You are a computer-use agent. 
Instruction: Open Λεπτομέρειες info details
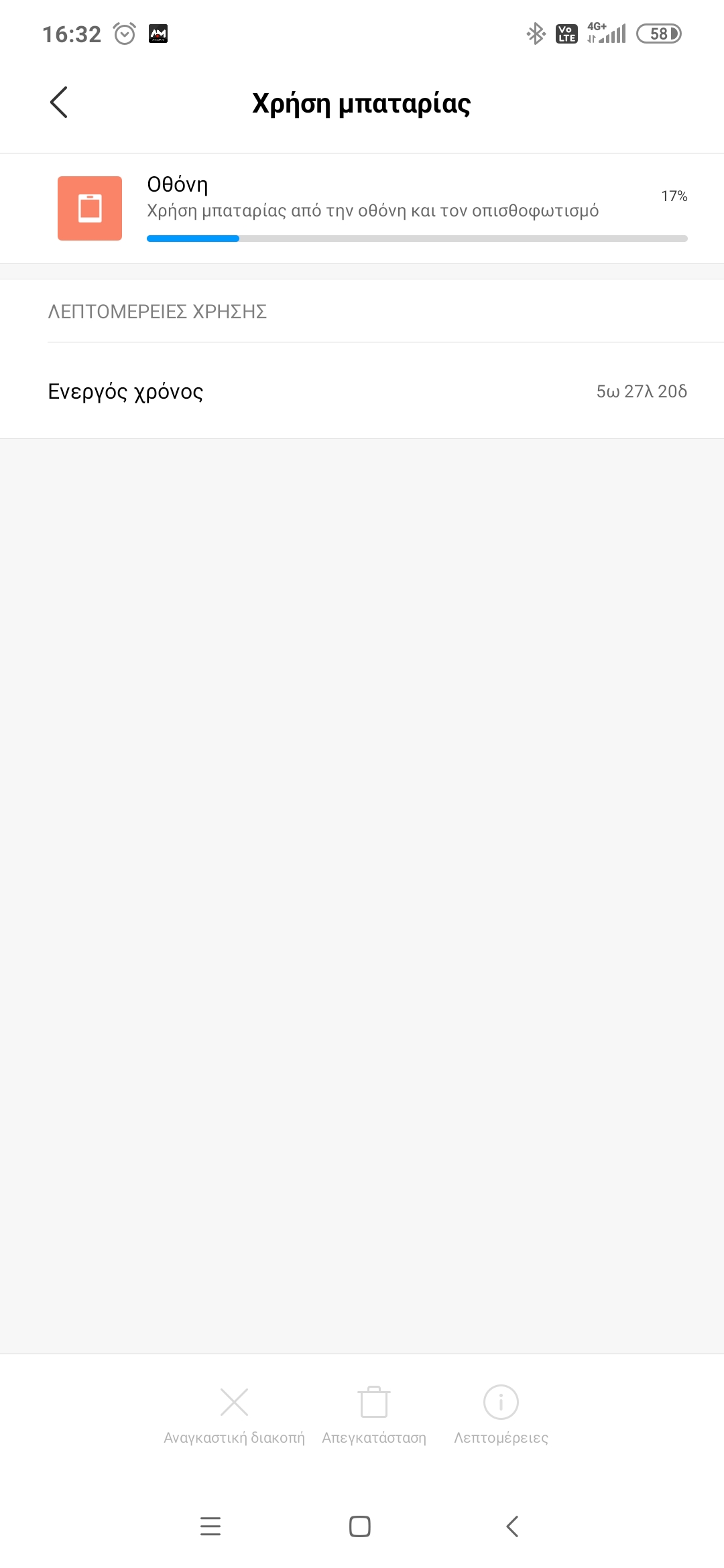pyautogui.click(x=501, y=1415)
